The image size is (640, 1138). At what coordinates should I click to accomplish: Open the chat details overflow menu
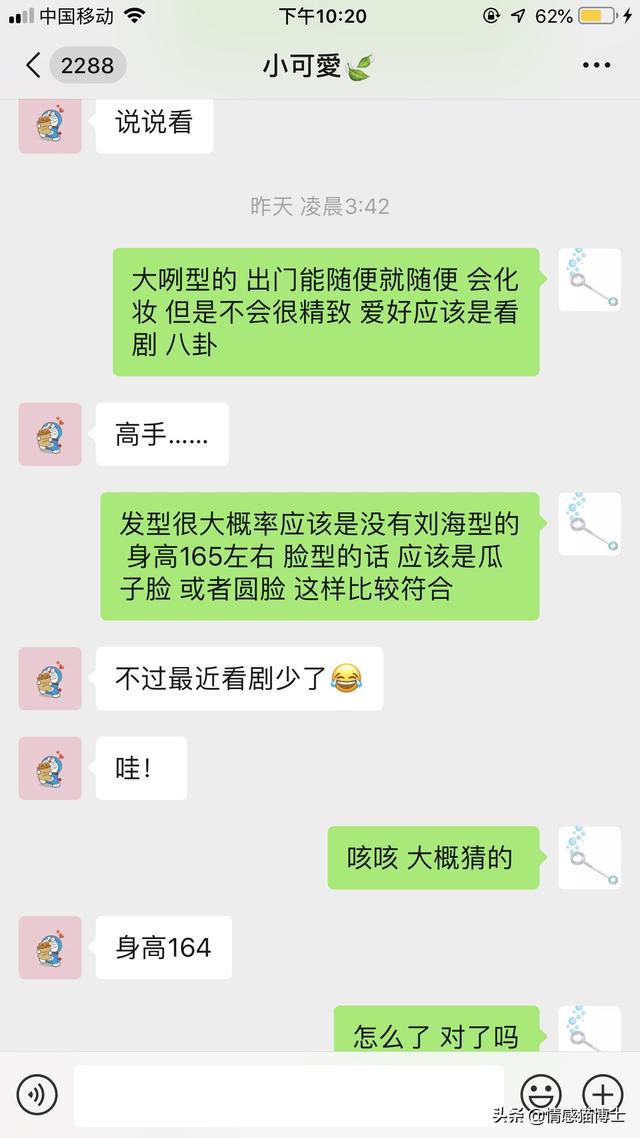pos(596,66)
